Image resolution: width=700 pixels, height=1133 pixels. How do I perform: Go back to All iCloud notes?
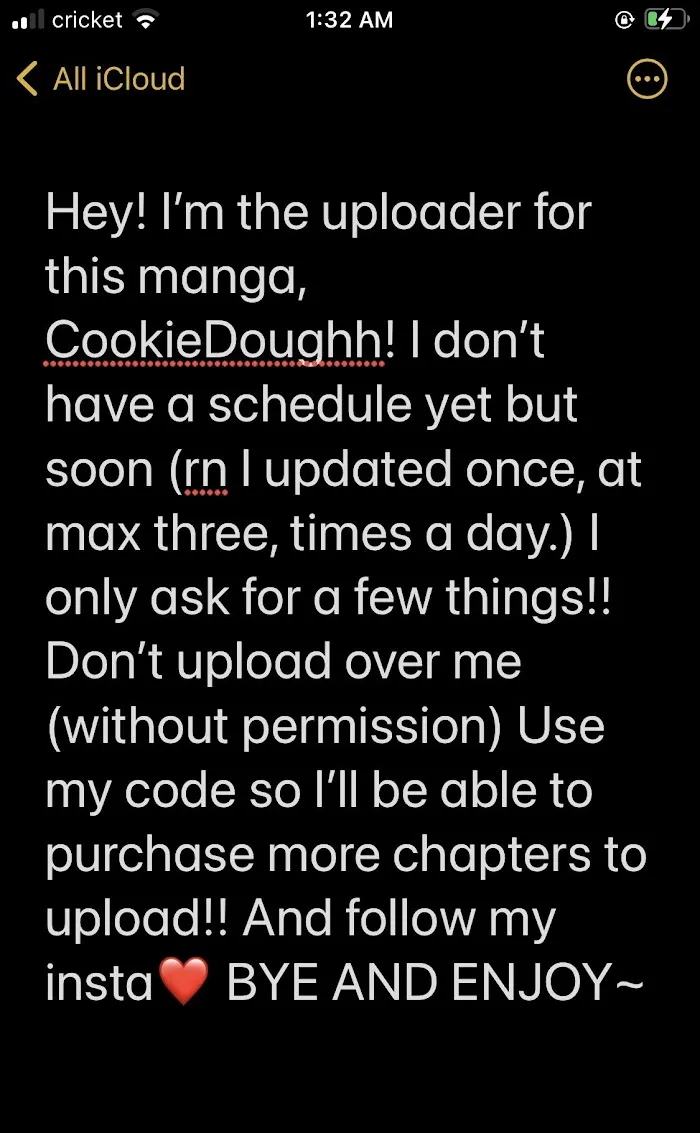pos(101,79)
